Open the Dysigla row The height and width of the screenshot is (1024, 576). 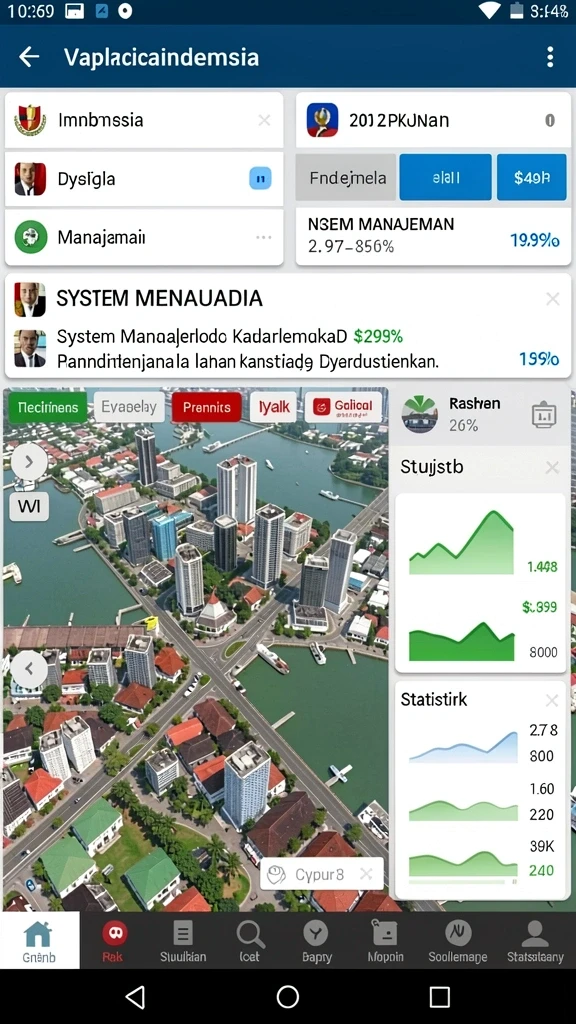click(144, 178)
